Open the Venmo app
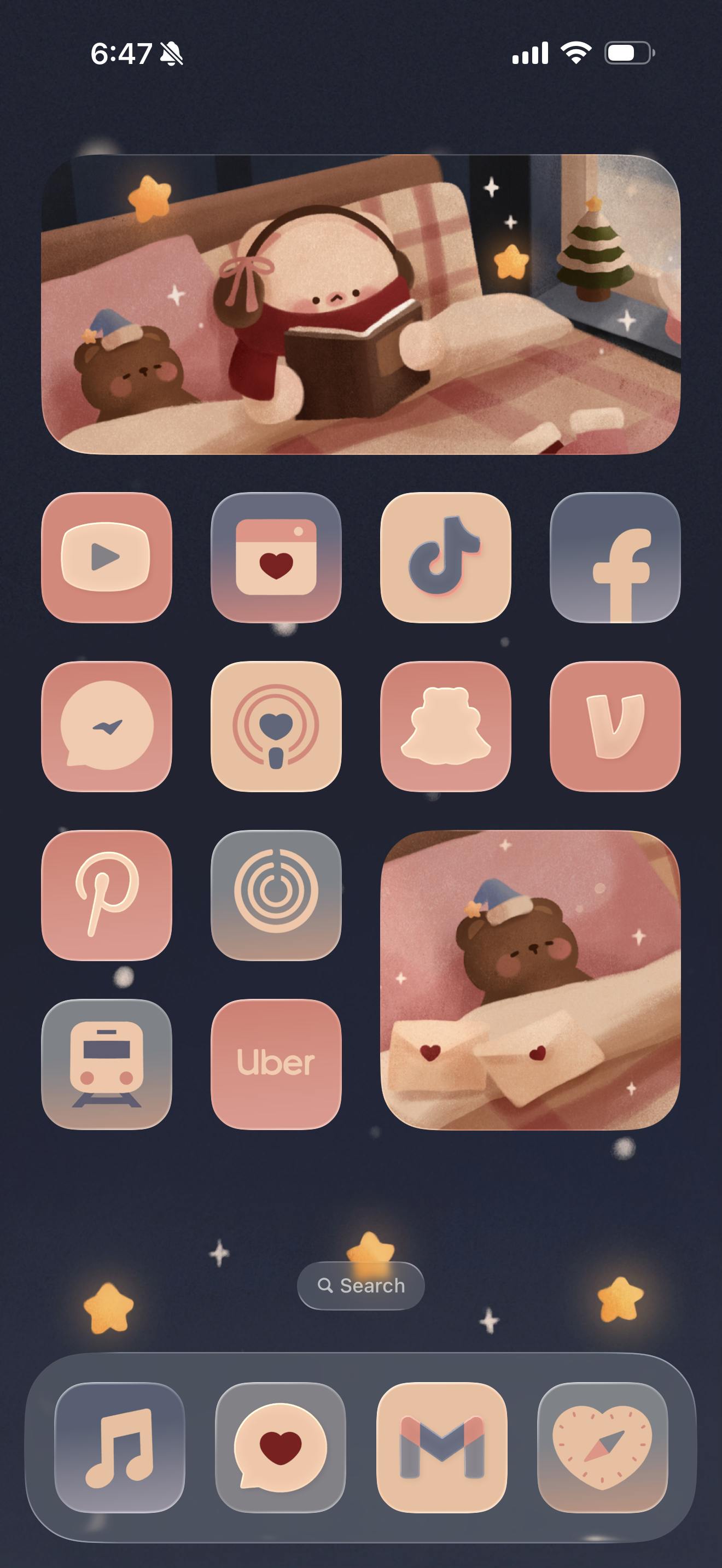 [x=615, y=726]
